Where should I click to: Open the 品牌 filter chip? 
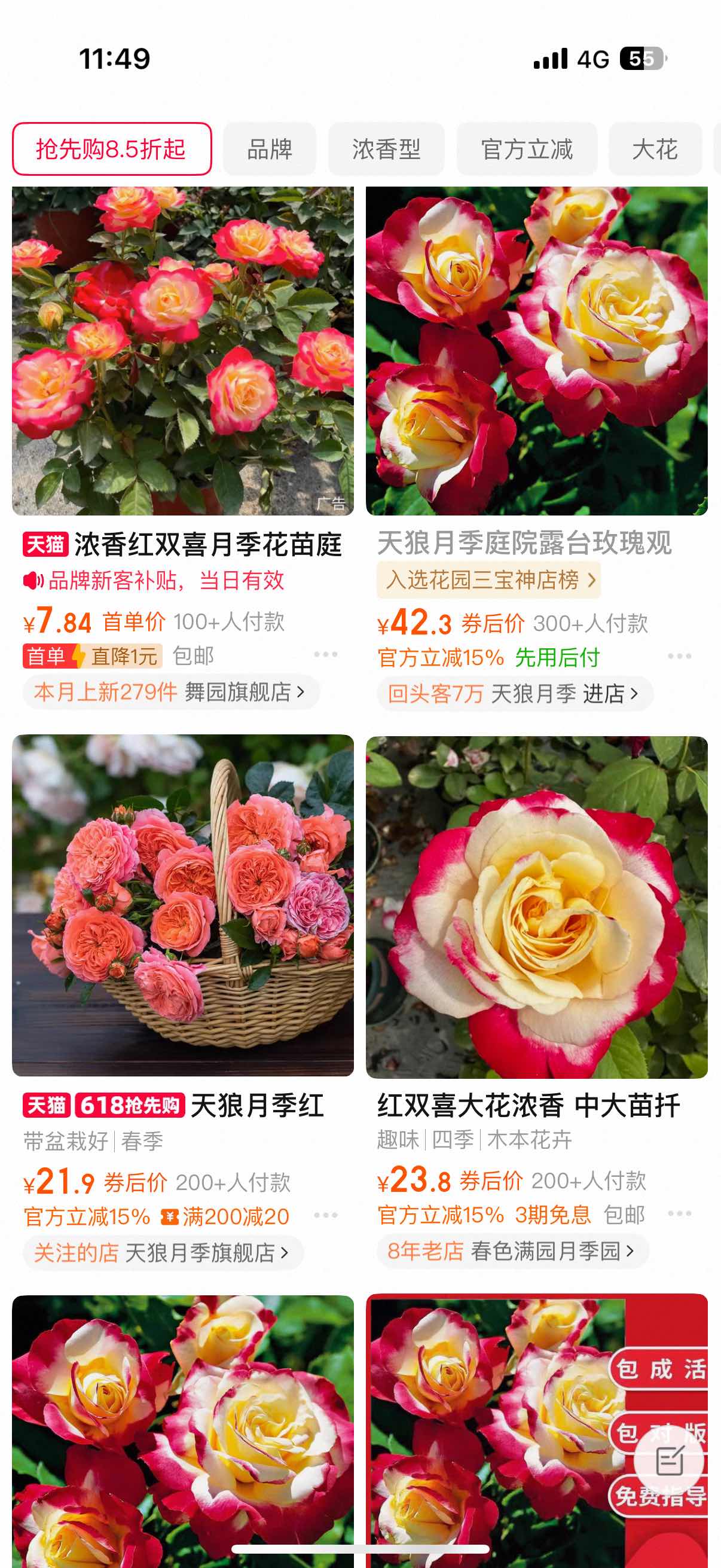tap(270, 149)
